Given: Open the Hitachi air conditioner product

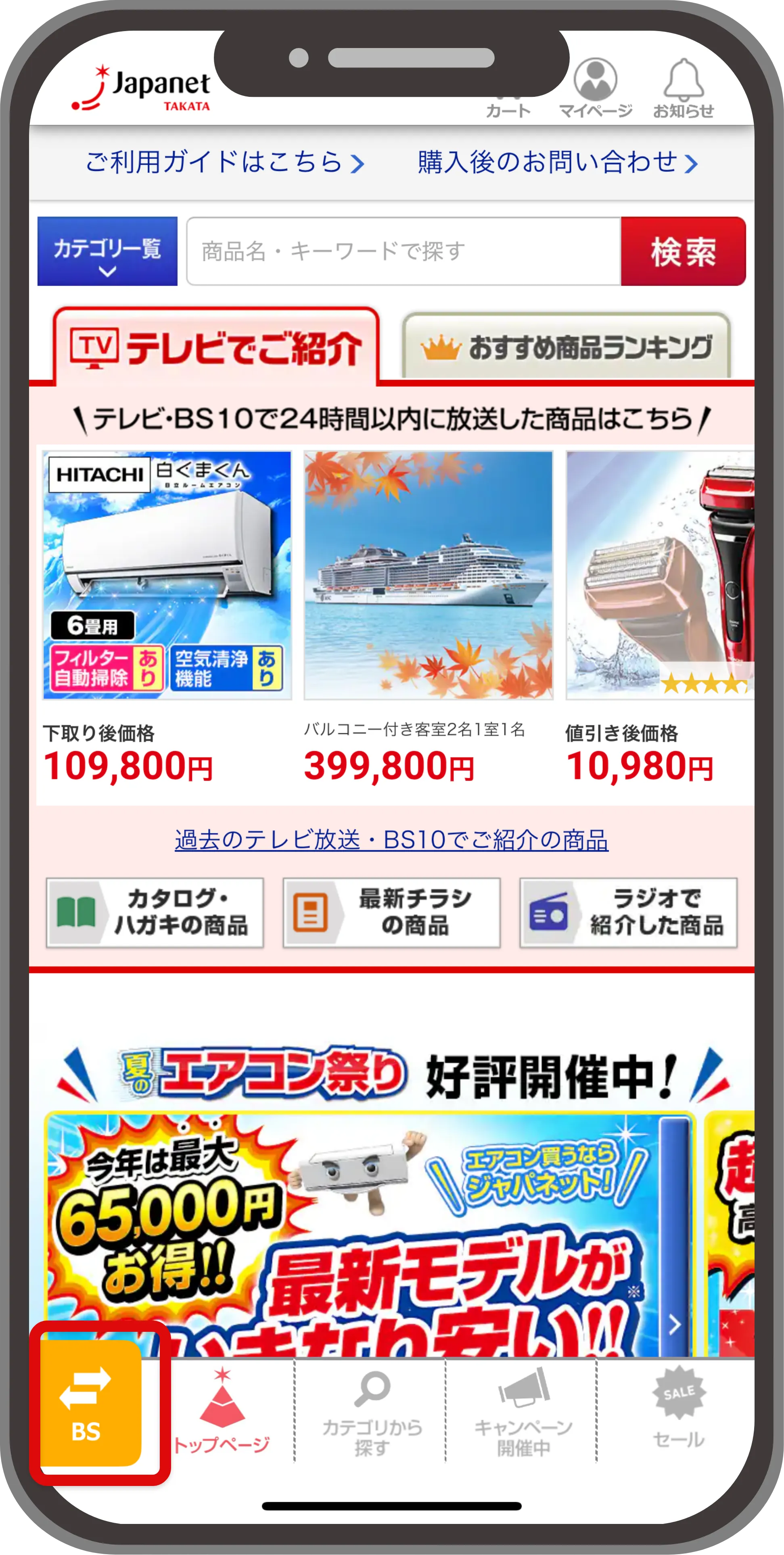Looking at the screenshot, I should pos(167,575).
